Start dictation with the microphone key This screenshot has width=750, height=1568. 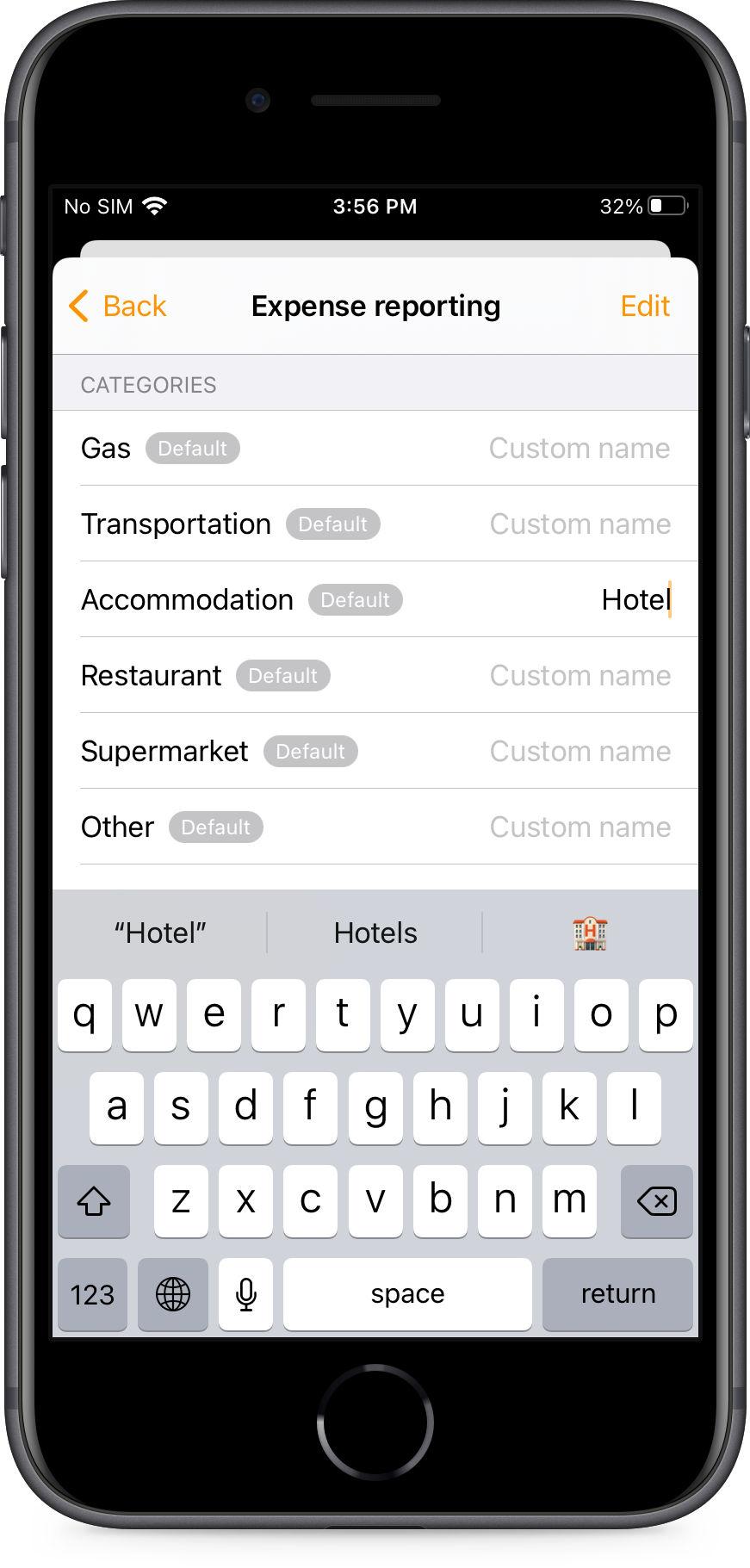point(245,1294)
